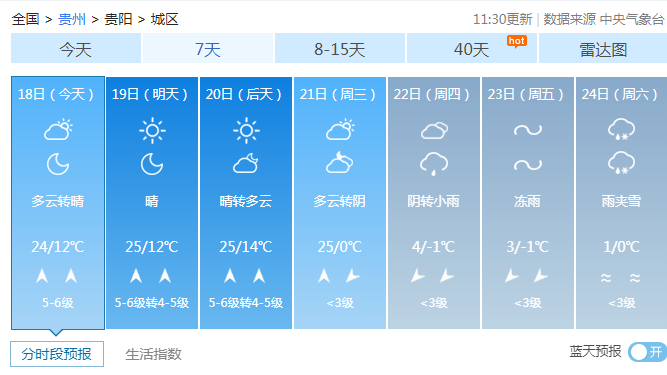Switch to the 今天 forecast tab
667x375 pixels.
click(x=76, y=48)
